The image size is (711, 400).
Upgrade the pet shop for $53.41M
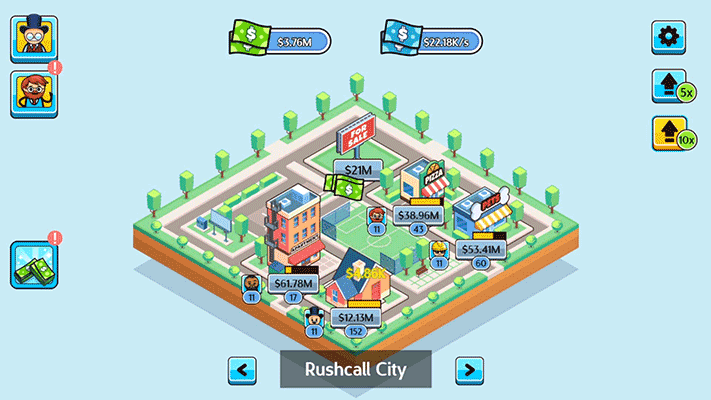click(x=481, y=249)
